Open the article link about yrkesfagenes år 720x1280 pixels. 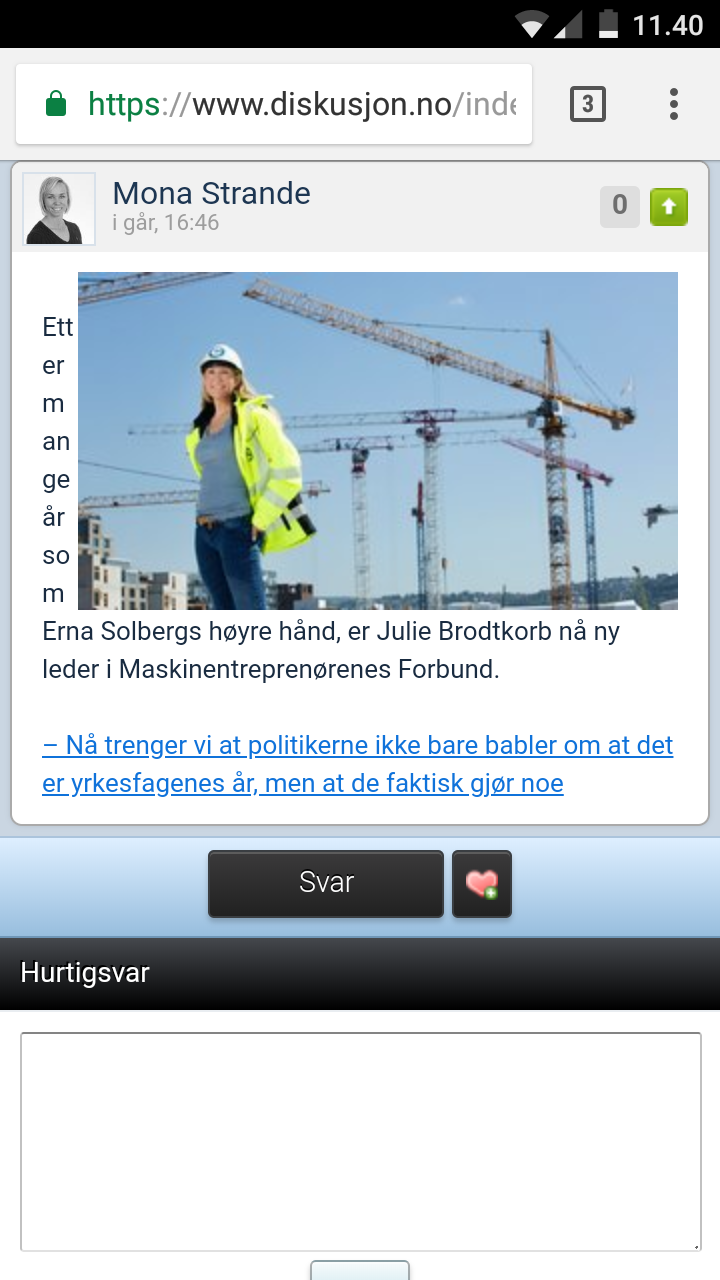click(x=358, y=764)
